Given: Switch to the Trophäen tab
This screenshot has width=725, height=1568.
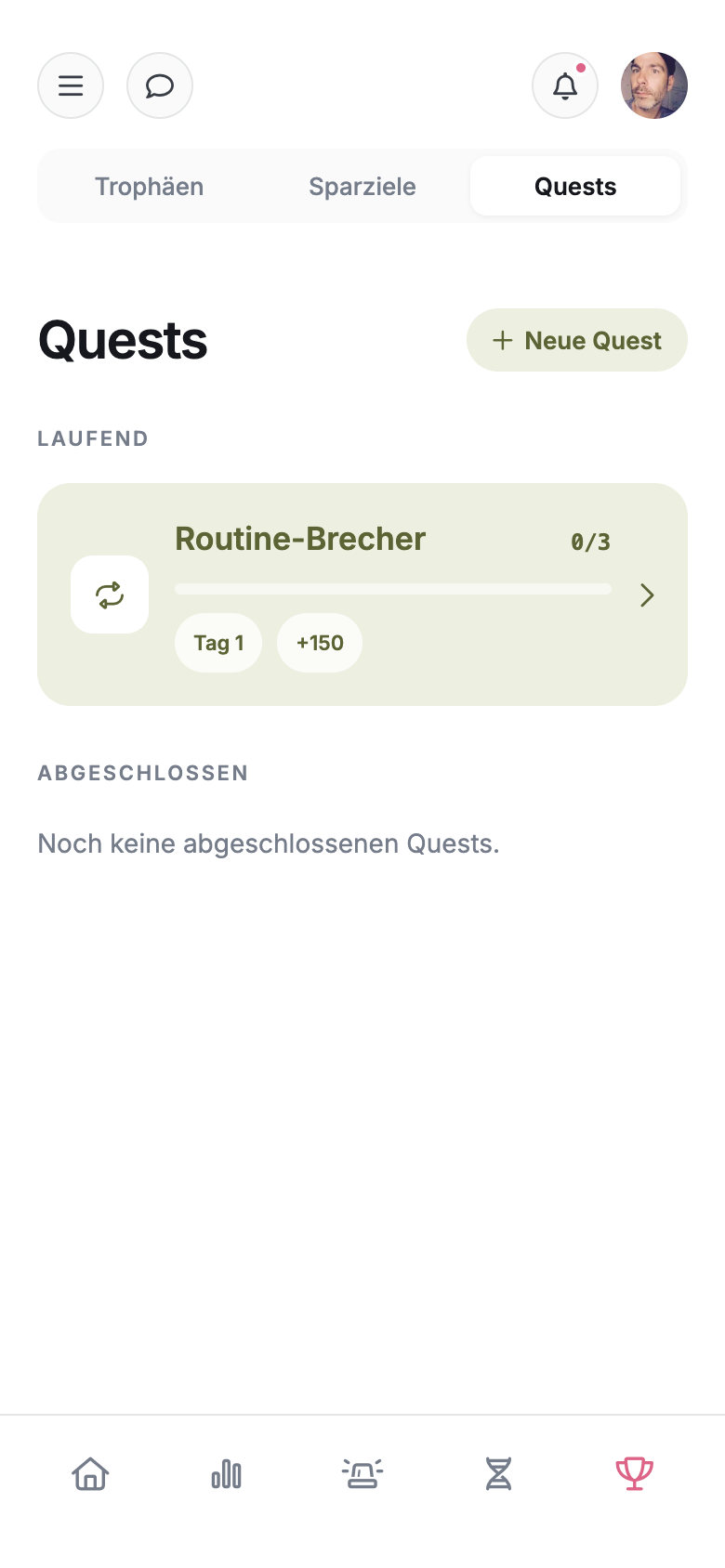Looking at the screenshot, I should point(150,186).
